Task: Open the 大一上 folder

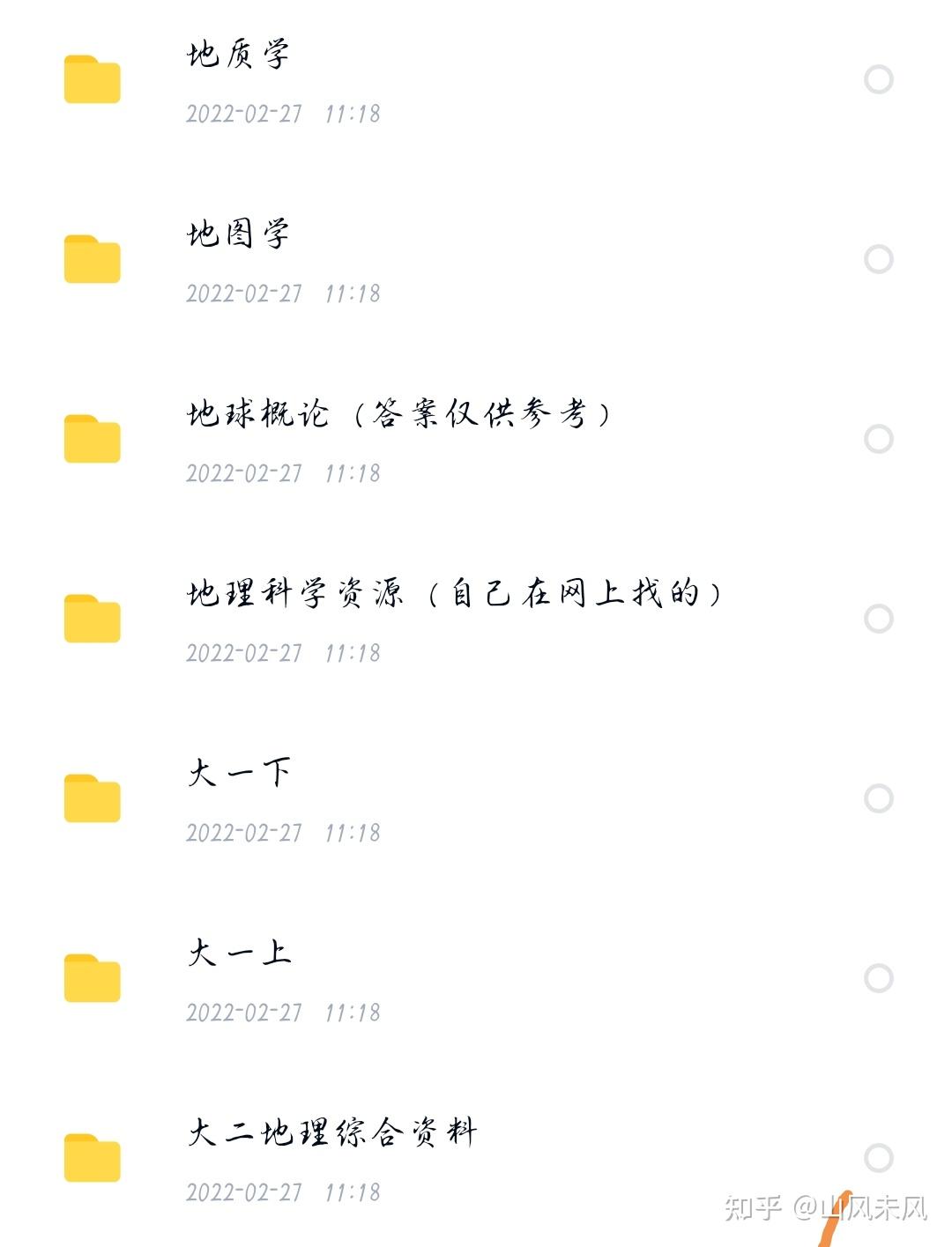Action: [x=239, y=954]
